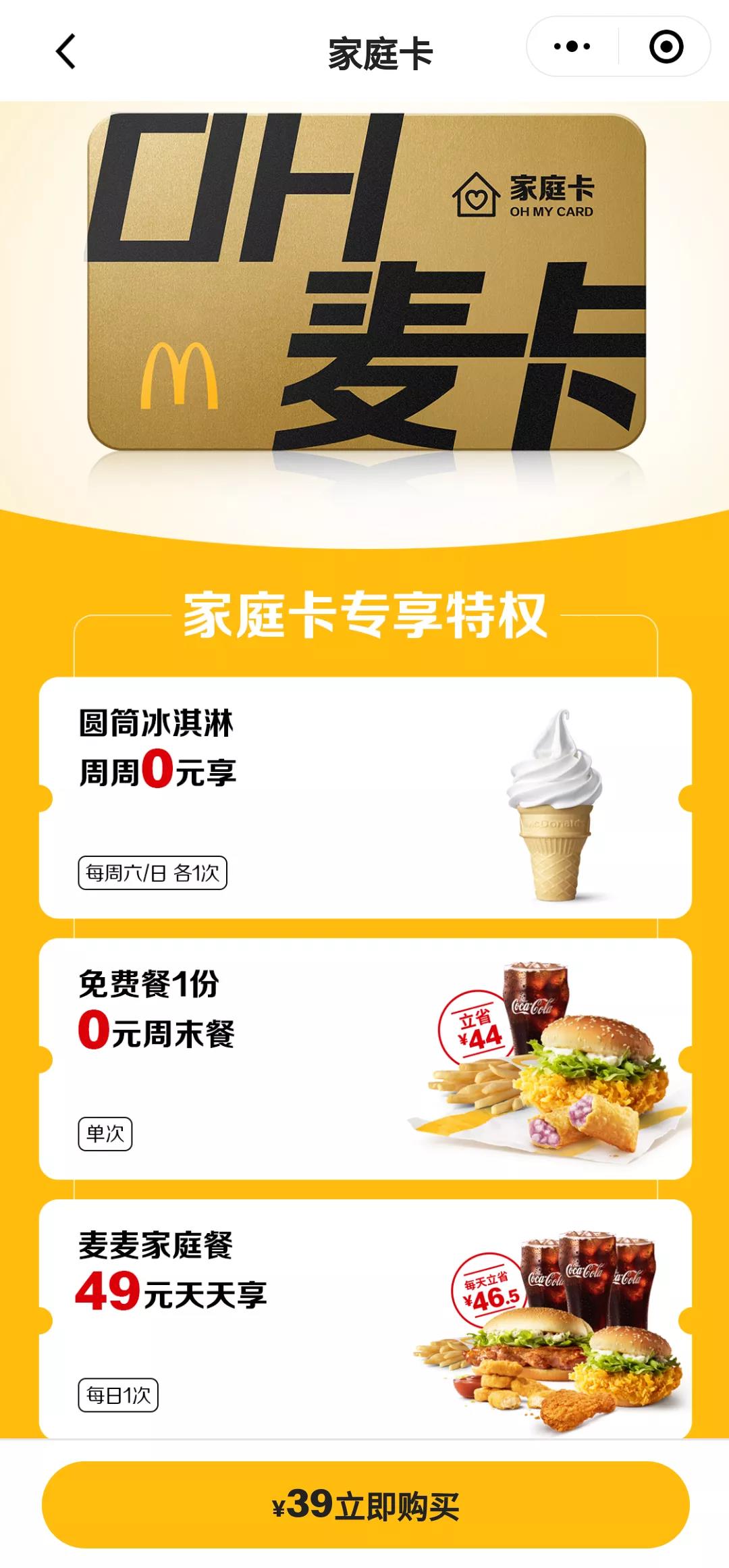View the 免费餐1份 0元周末餐 benefit card

click(365, 1058)
